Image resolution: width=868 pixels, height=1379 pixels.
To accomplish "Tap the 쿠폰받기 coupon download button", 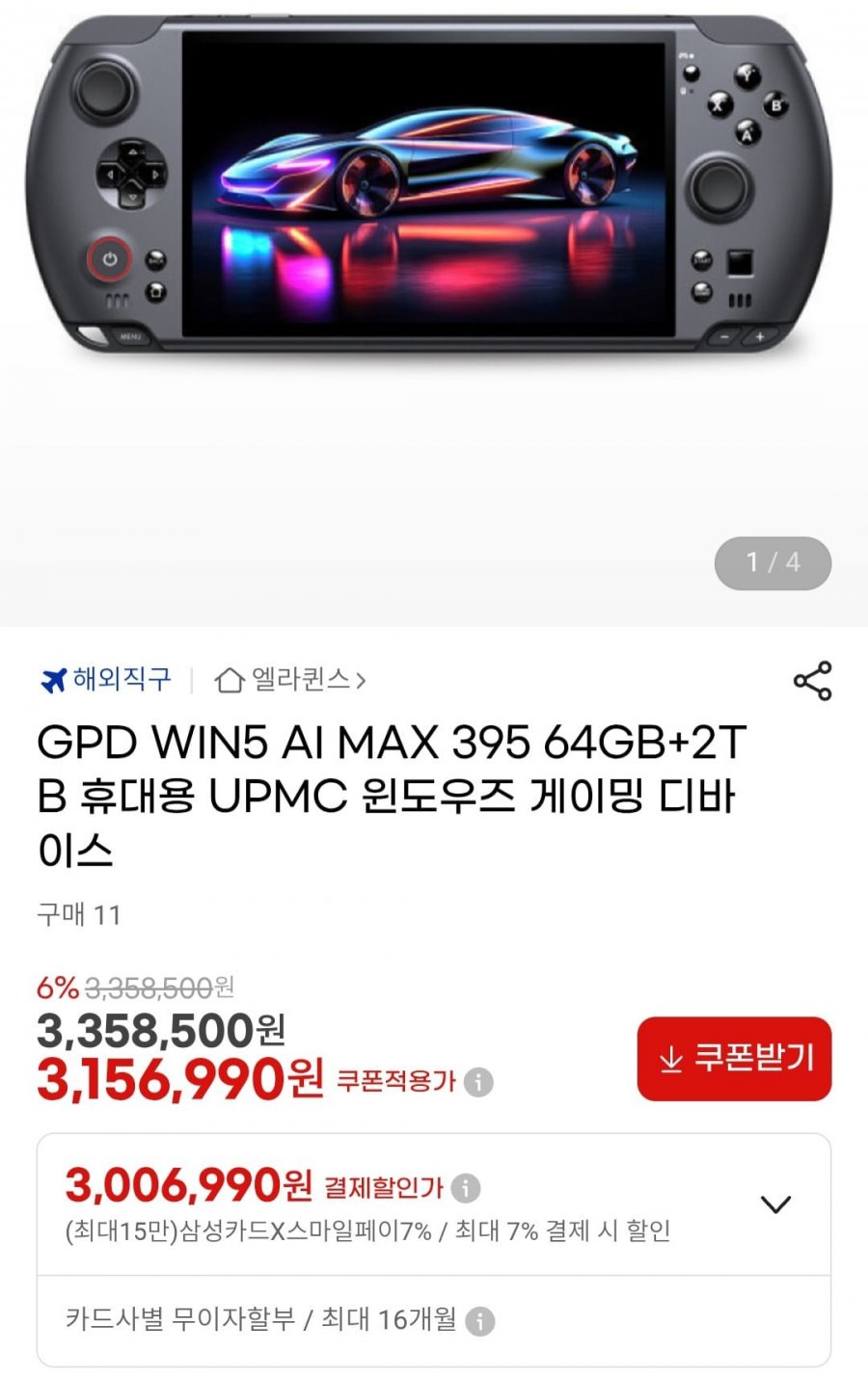I will point(734,1059).
